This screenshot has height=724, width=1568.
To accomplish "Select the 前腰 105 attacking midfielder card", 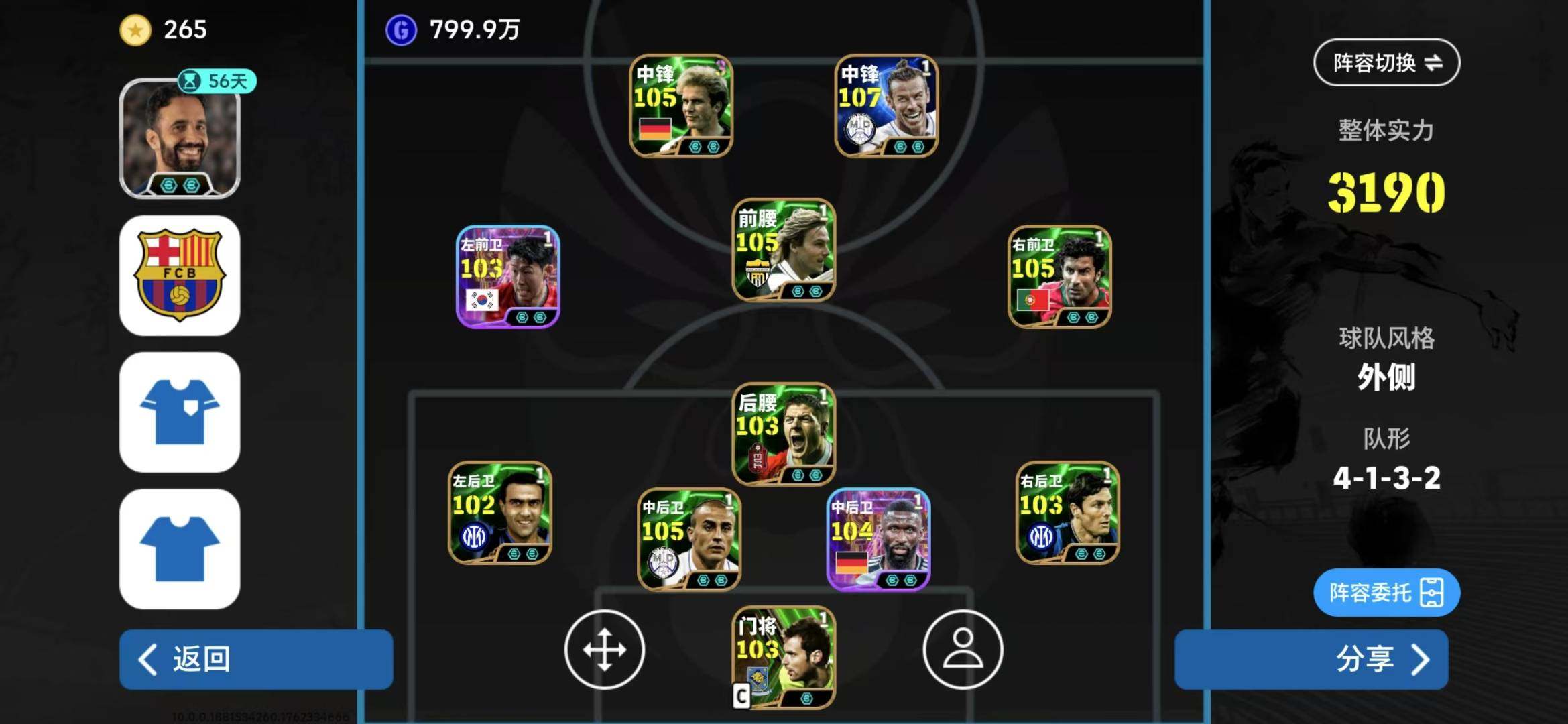I will (783, 249).
